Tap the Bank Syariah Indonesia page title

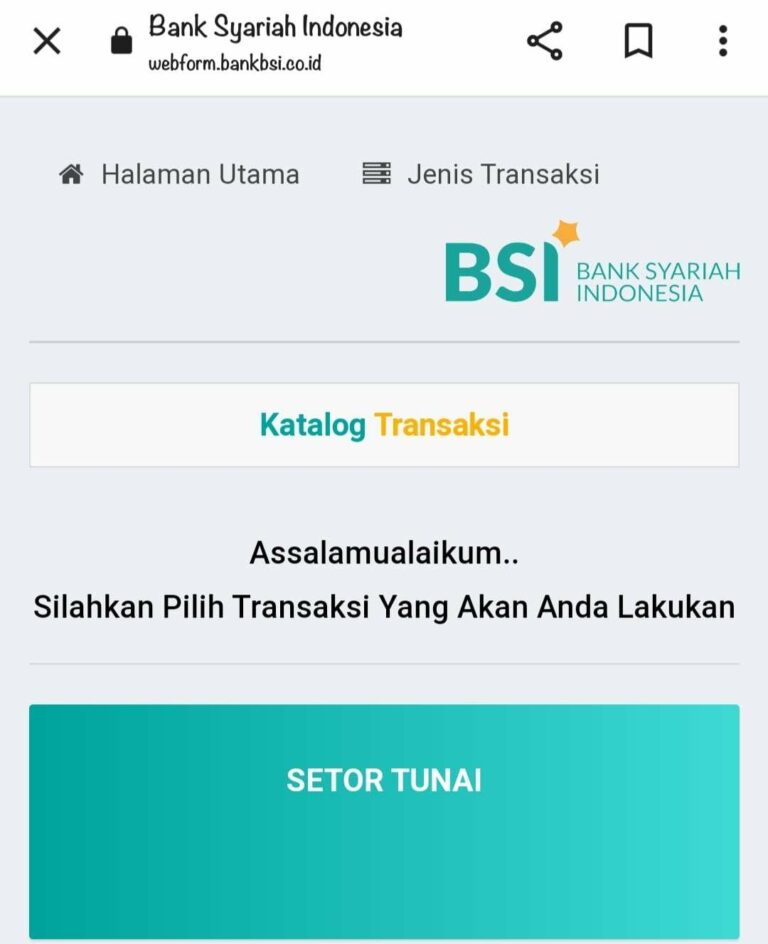click(275, 28)
